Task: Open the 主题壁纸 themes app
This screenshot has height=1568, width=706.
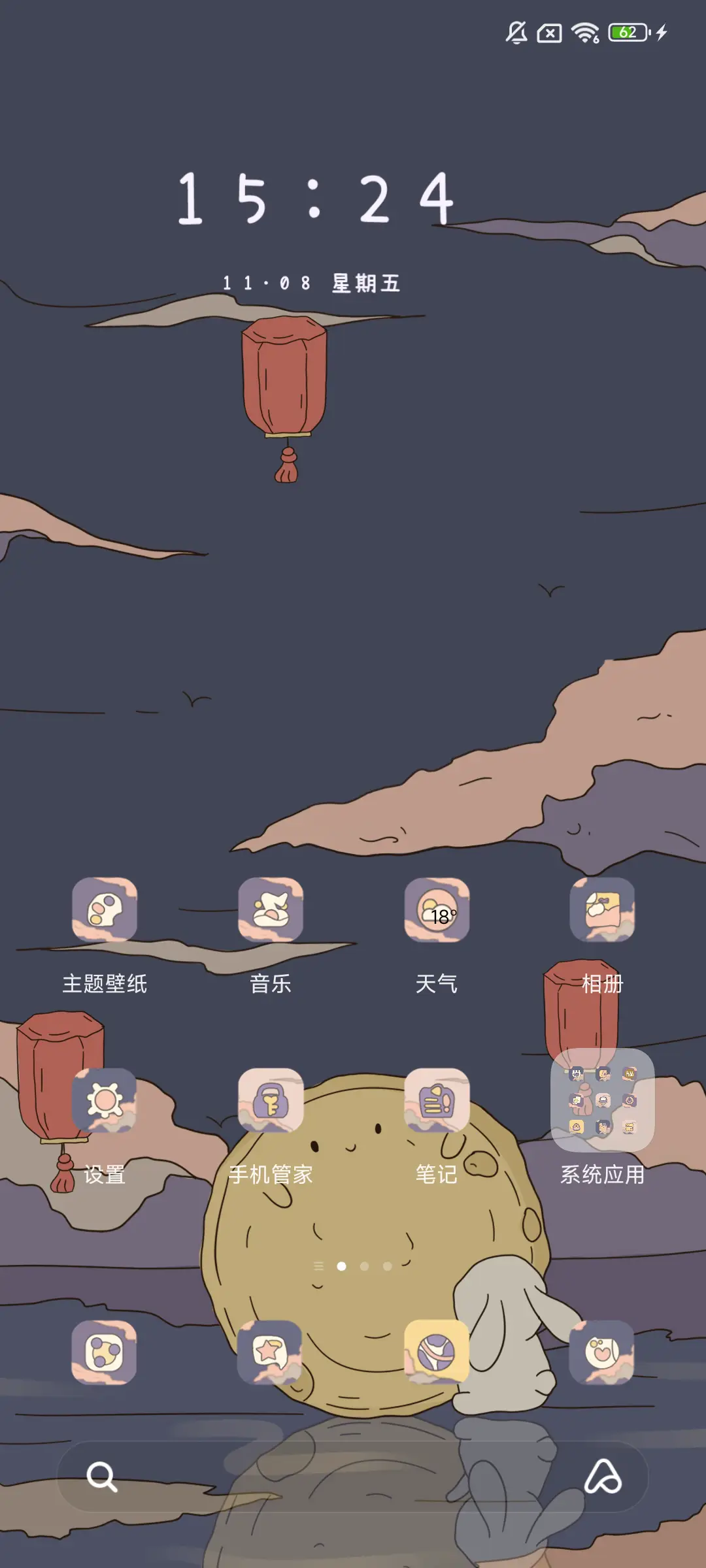Action: (x=105, y=908)
